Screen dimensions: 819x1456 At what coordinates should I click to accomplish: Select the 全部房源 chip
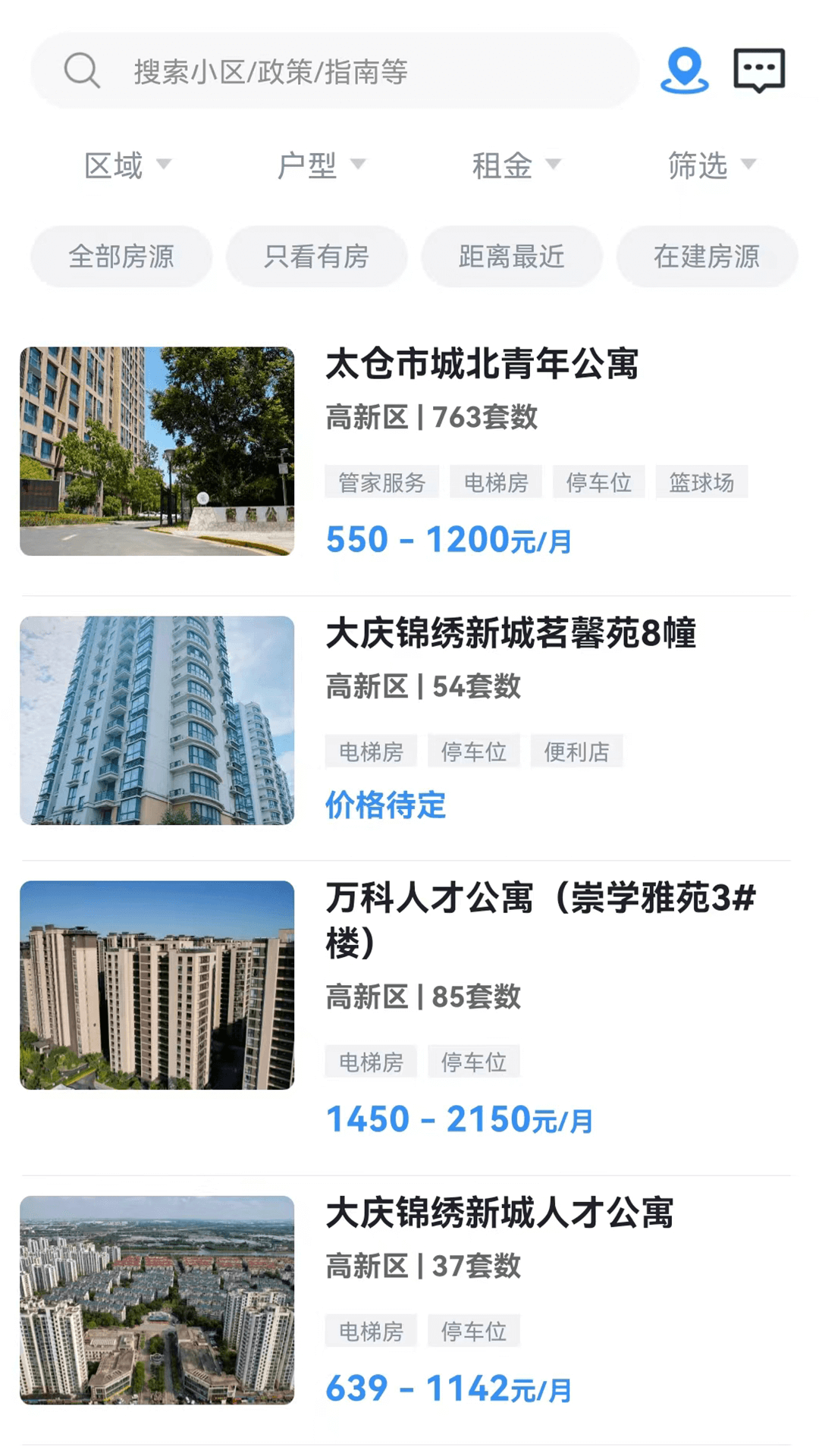pyautogui.click(x=121, y=256)
